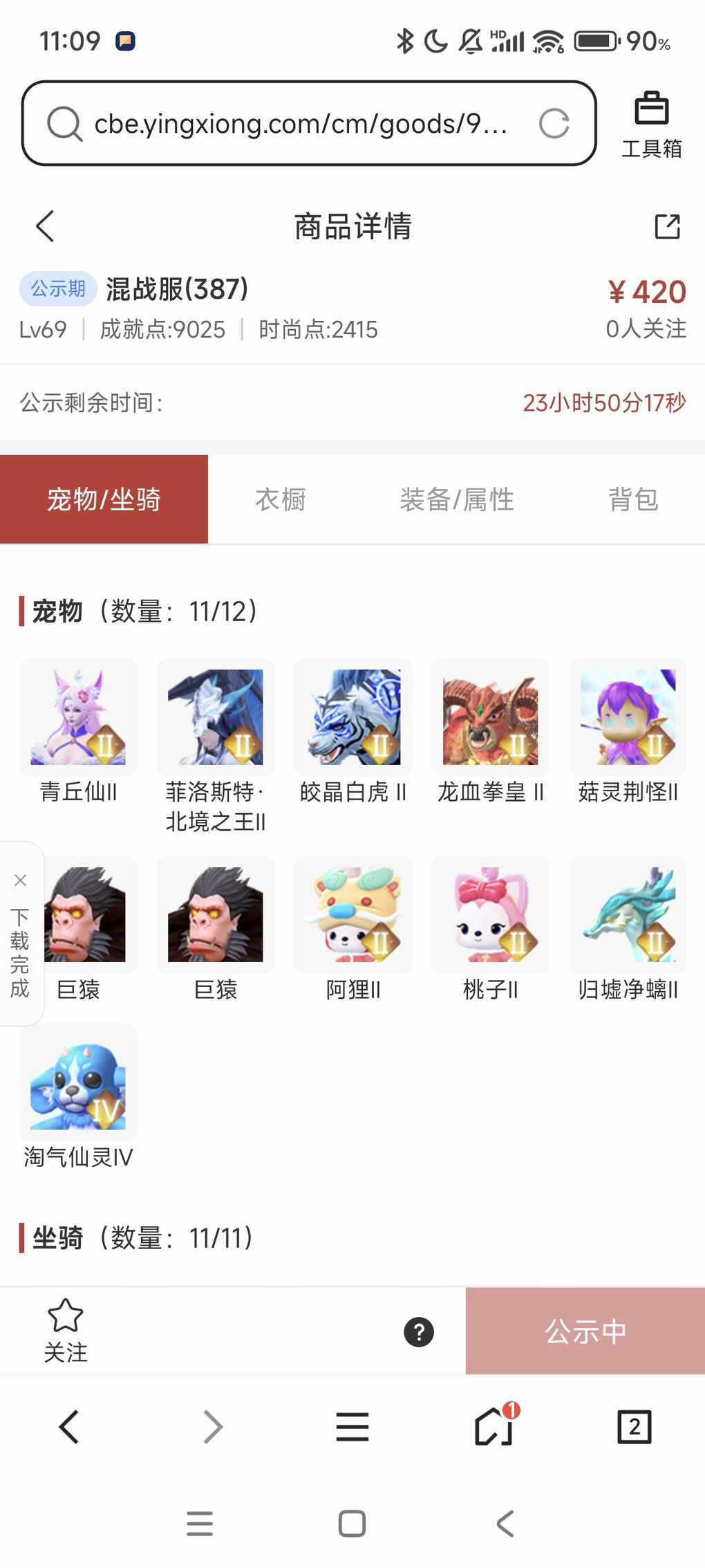Open the 背包 tab
Image resolution: width=705 pixels, height=1568 pixels.
click(x=633, y=499)
